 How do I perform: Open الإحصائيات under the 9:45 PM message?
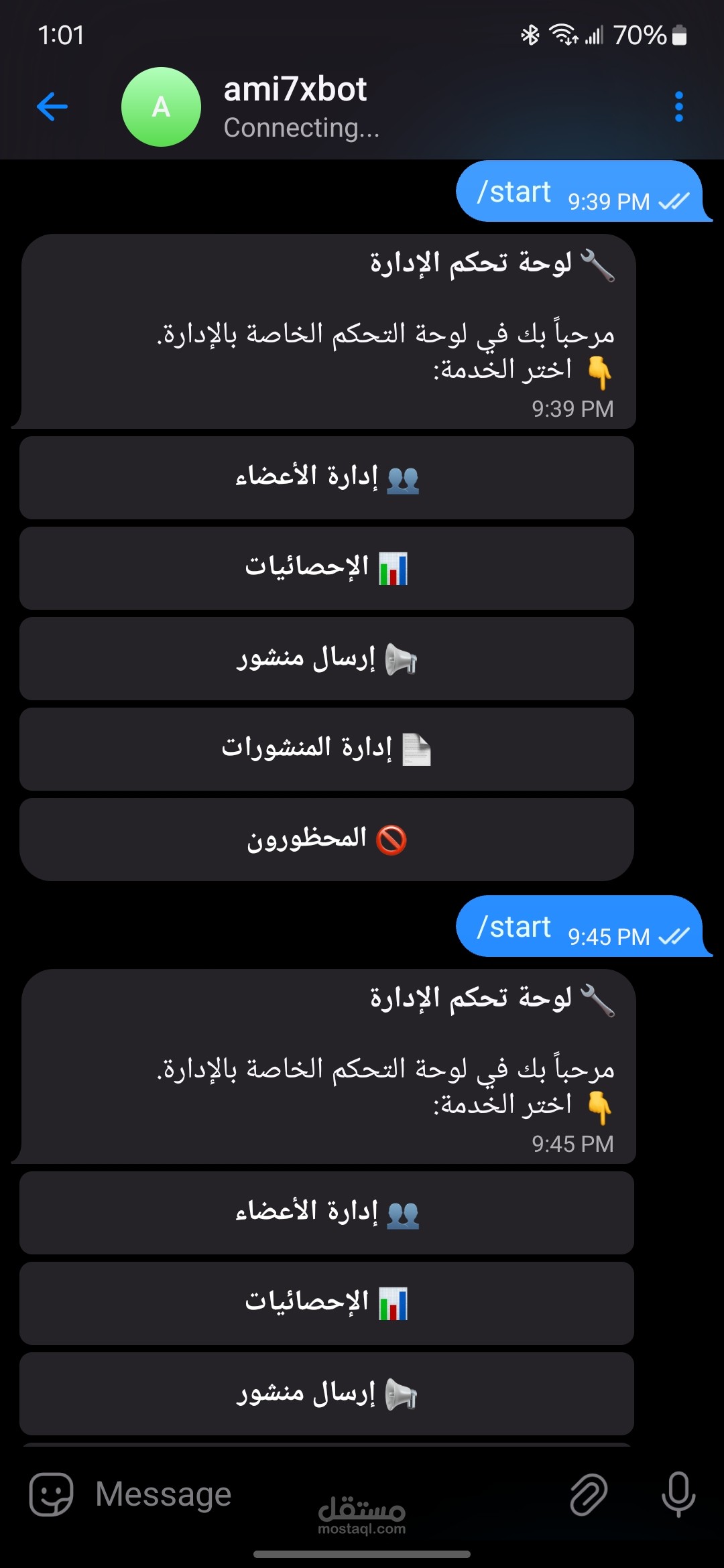click(x=326, y=1303)
